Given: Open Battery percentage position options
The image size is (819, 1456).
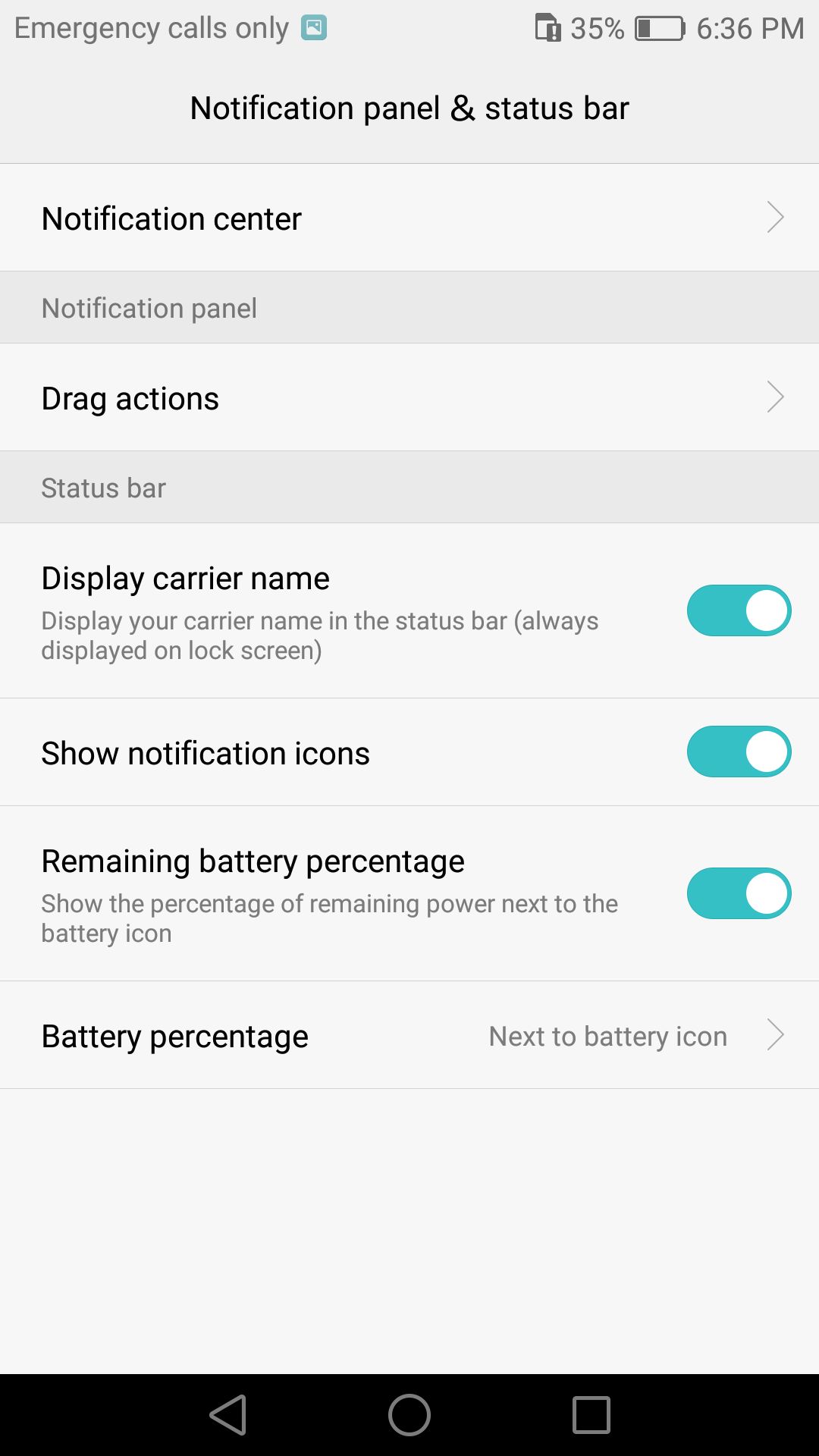Looking at the screenshot, I should pyautogui.click(x=409, y=1035).
